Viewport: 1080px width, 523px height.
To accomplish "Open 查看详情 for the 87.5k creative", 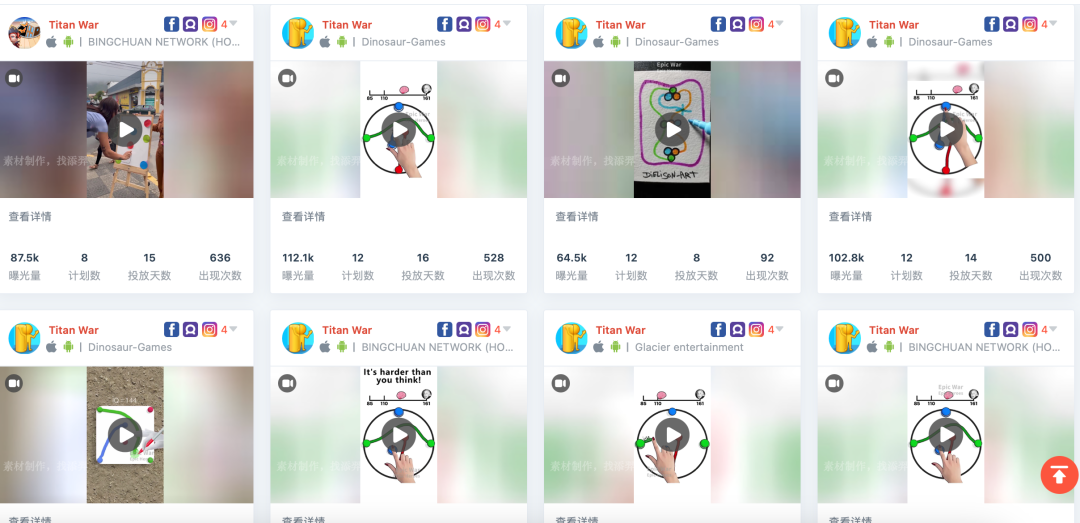I will pyautogui.click(x=30, y=217).
